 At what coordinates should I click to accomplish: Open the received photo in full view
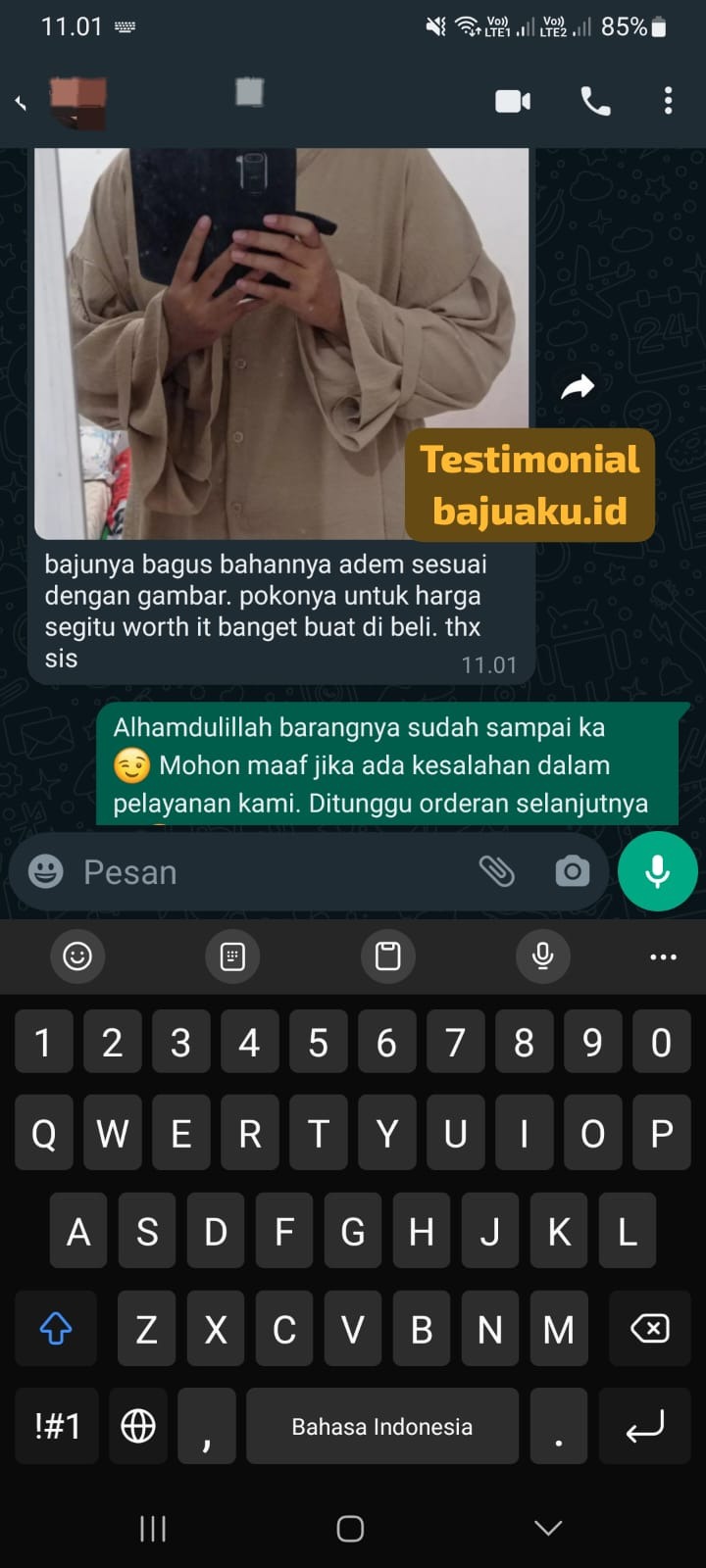[x=281, y=333]
